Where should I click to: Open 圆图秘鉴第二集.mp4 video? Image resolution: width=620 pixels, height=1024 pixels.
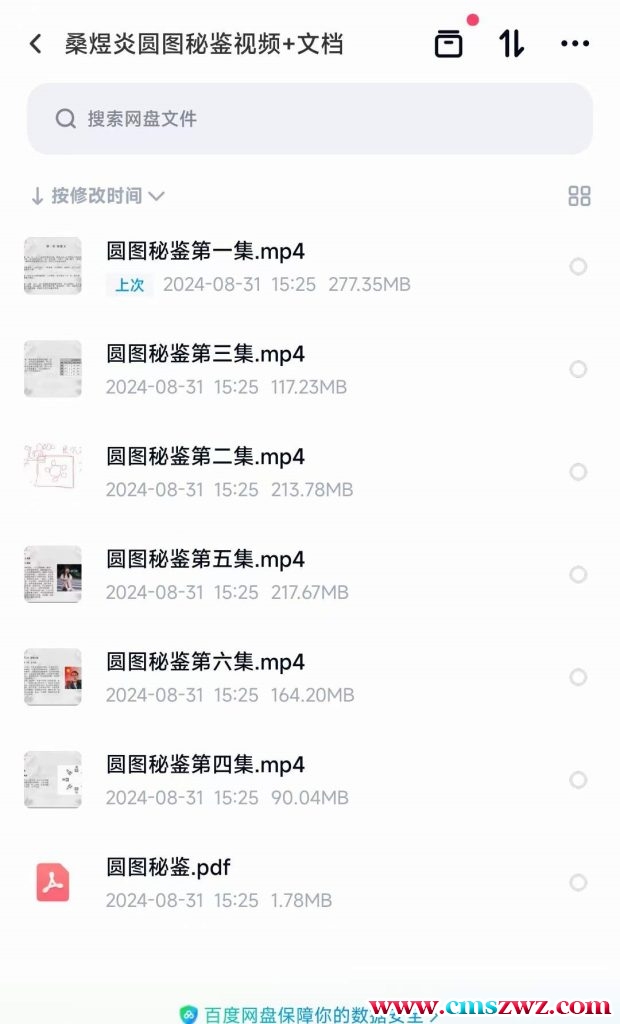205,457
